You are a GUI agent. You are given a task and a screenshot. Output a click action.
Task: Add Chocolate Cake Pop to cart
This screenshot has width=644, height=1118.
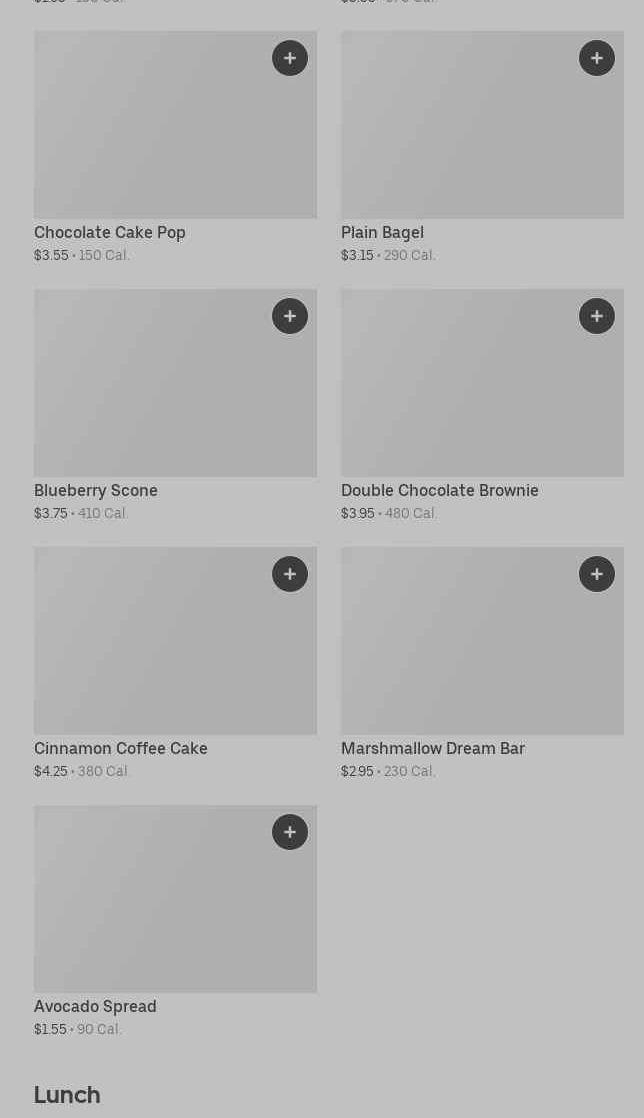290,58
